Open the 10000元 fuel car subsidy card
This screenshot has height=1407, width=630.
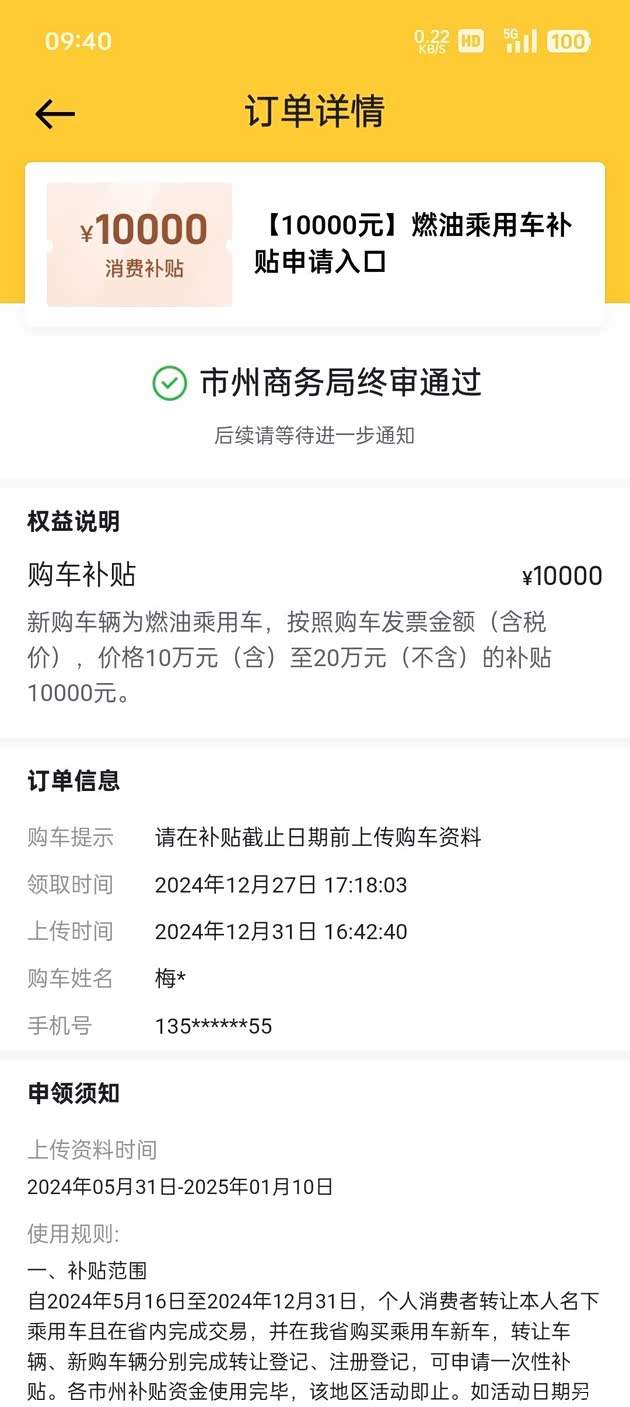click(x=314, y=244)
